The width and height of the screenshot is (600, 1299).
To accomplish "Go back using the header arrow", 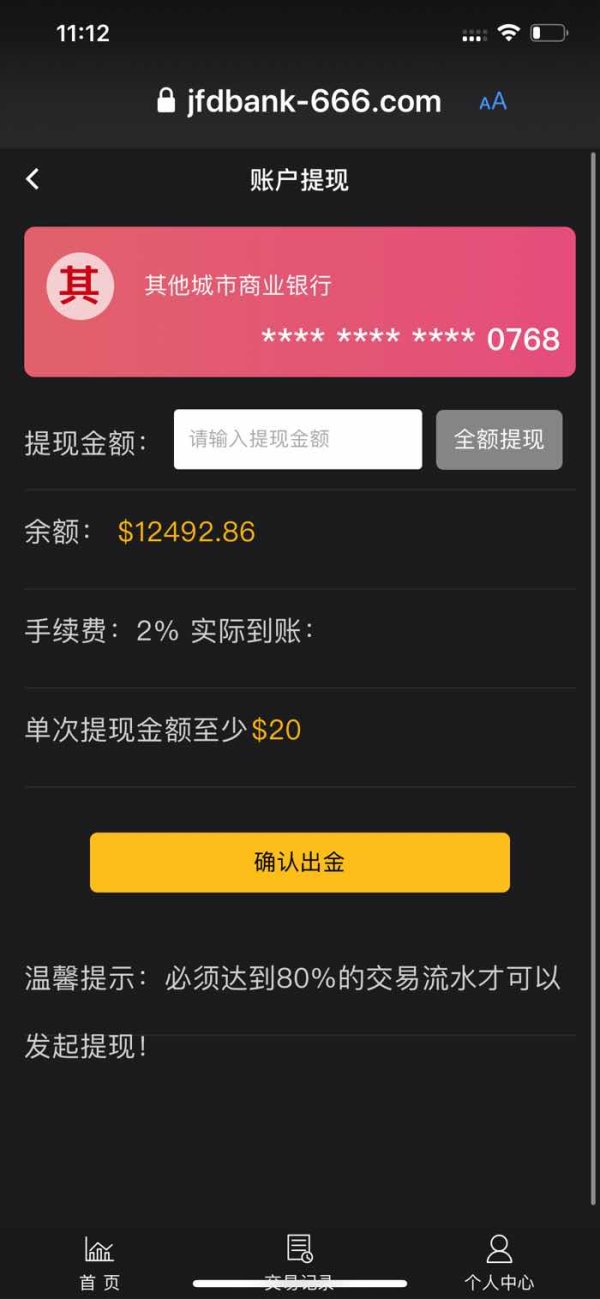I will point(32,179).
